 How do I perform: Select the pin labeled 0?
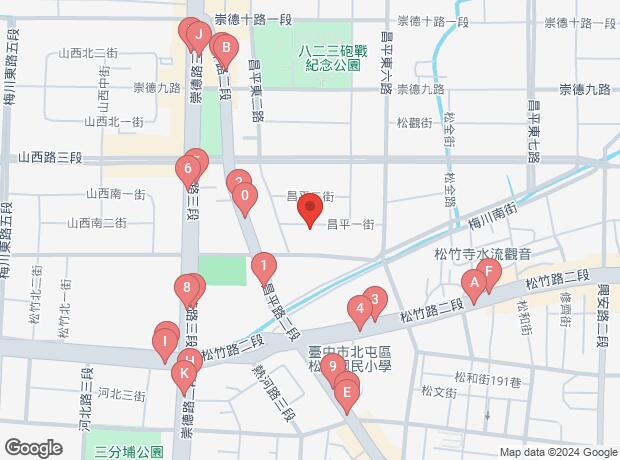[245, 197]
